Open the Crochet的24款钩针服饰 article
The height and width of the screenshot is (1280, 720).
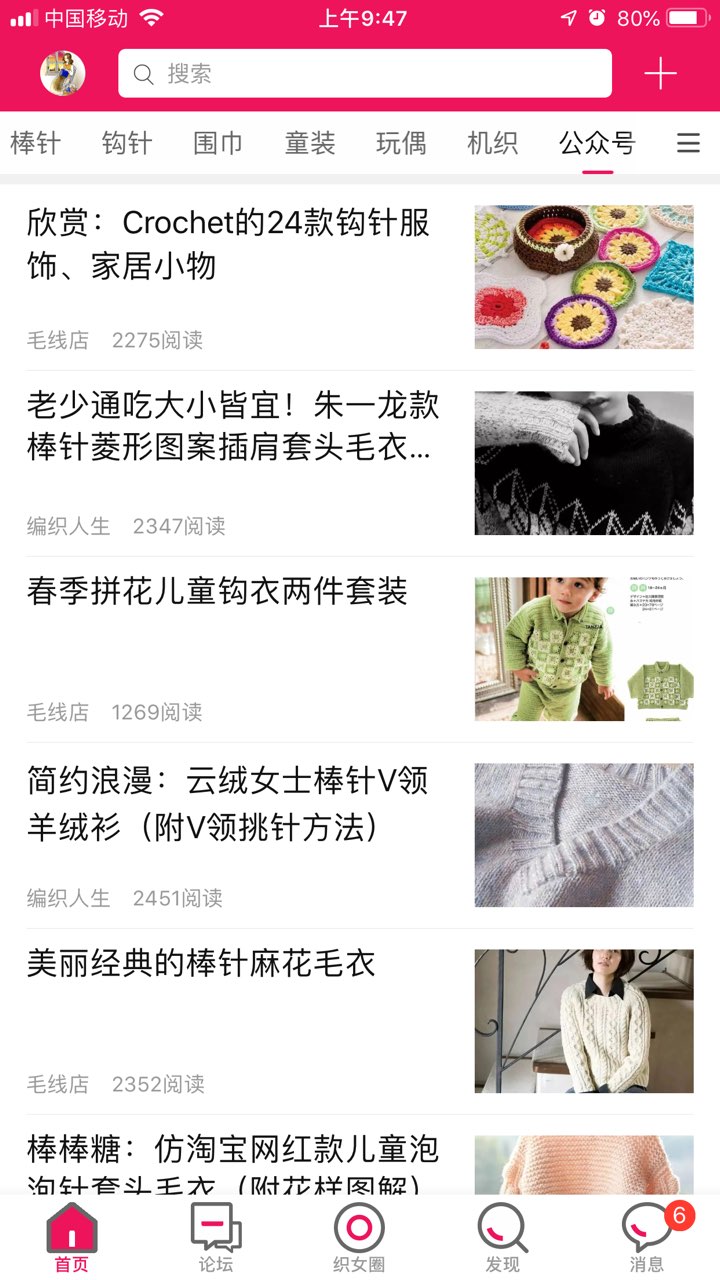click(360, 278)
